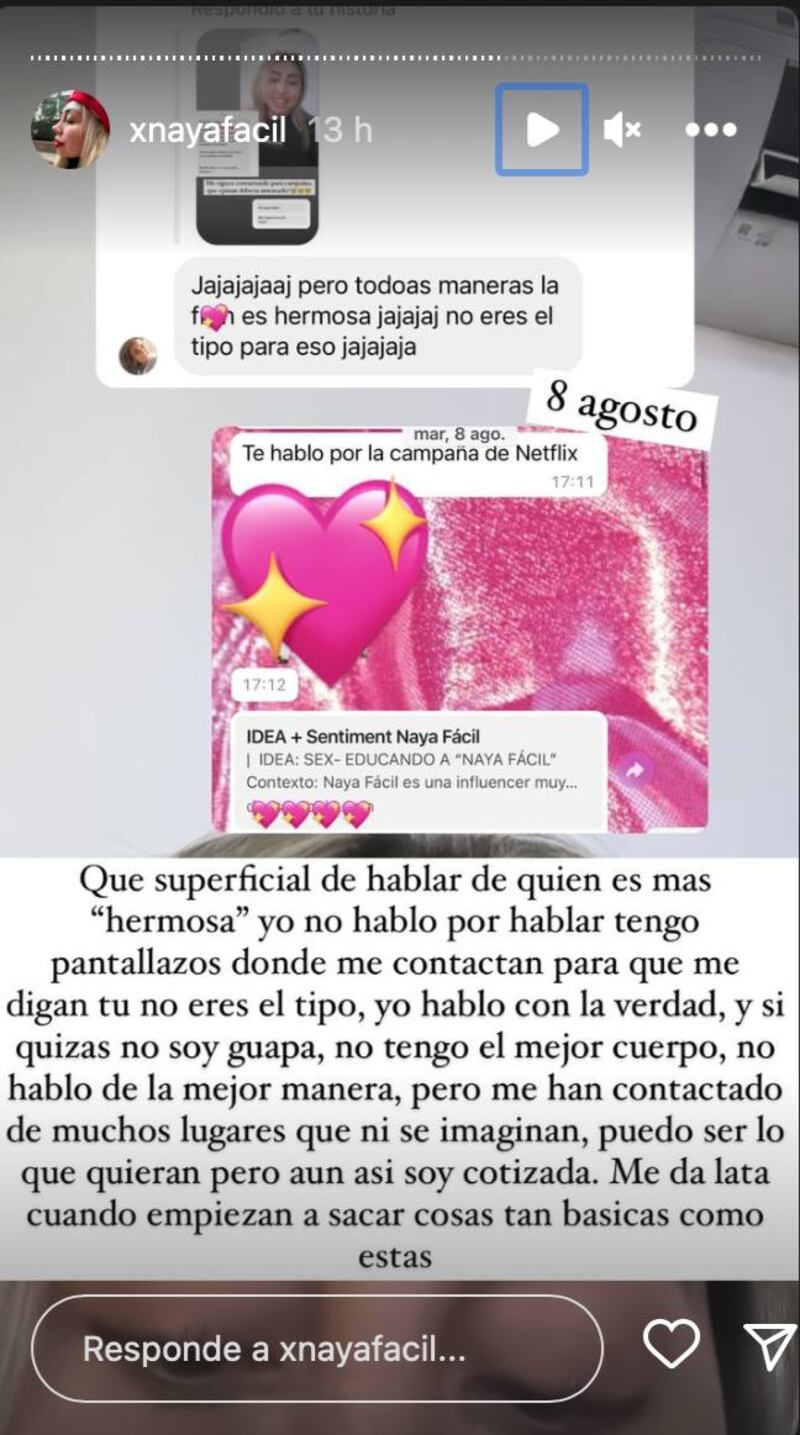Resume story playback with the play button
Viewport: 800px width, 1435px height.
(541, 130)
